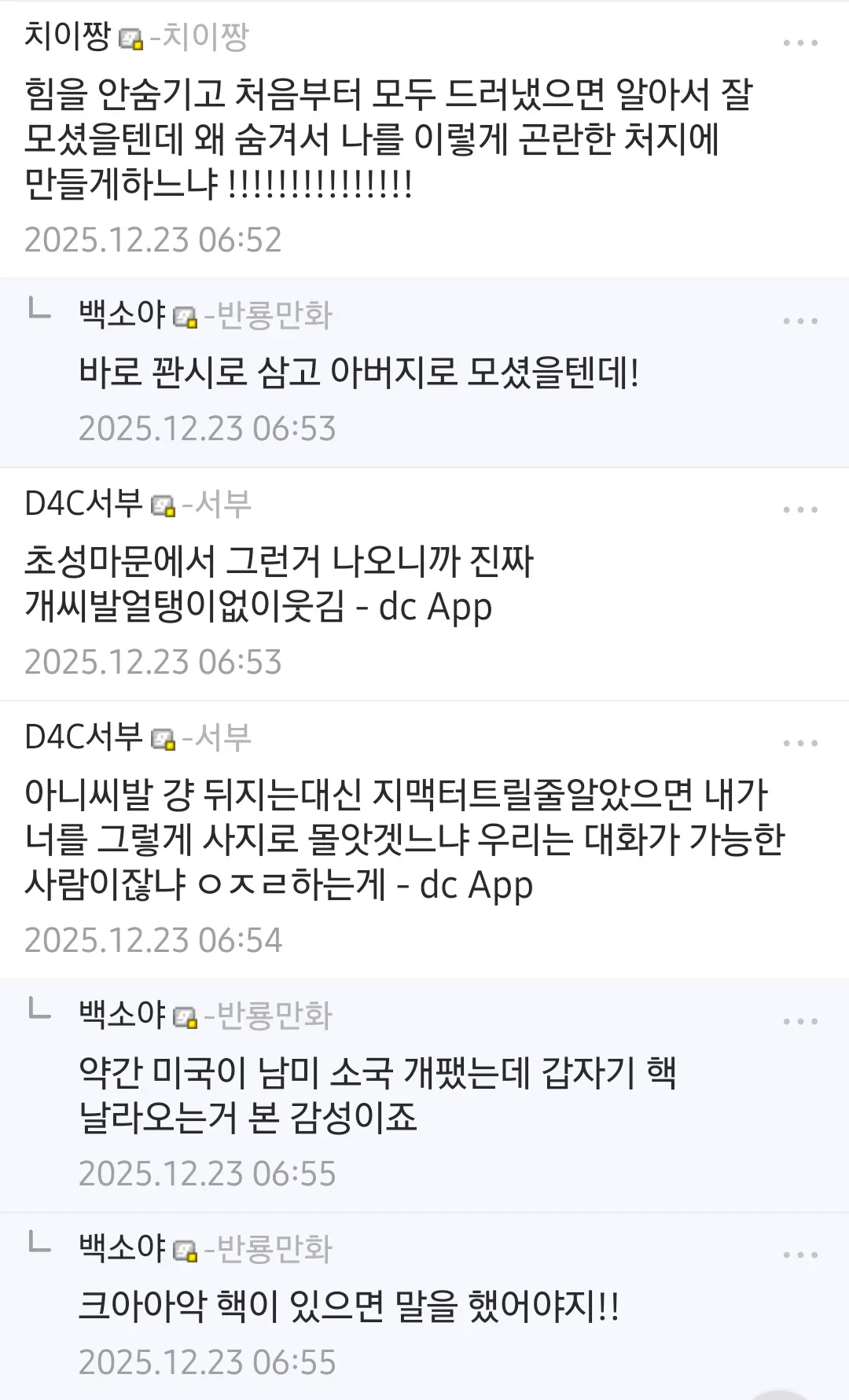Image resolution: width=849 pixels, height=1400 pixels.
Task: Visit the -치이짱 gallery link
Action: 202,36
